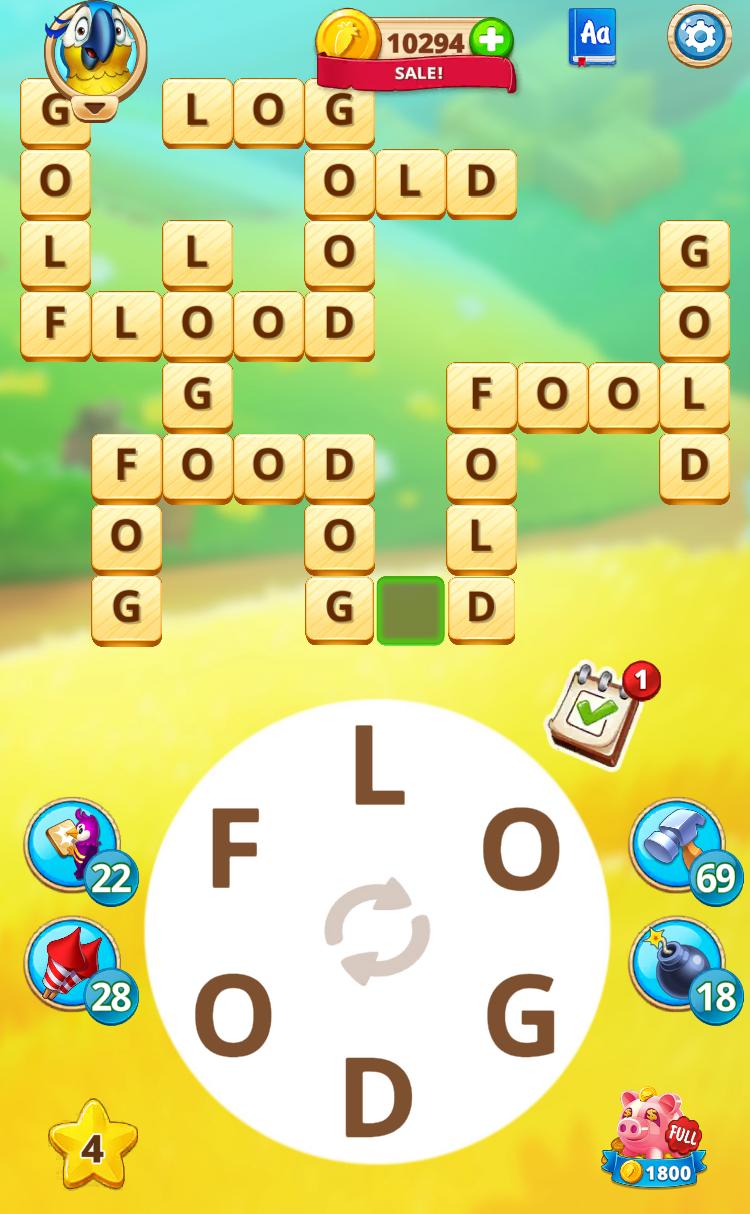Open the settings gear
This screenshot has height=1214, width=750.
(x=699, y=36)
